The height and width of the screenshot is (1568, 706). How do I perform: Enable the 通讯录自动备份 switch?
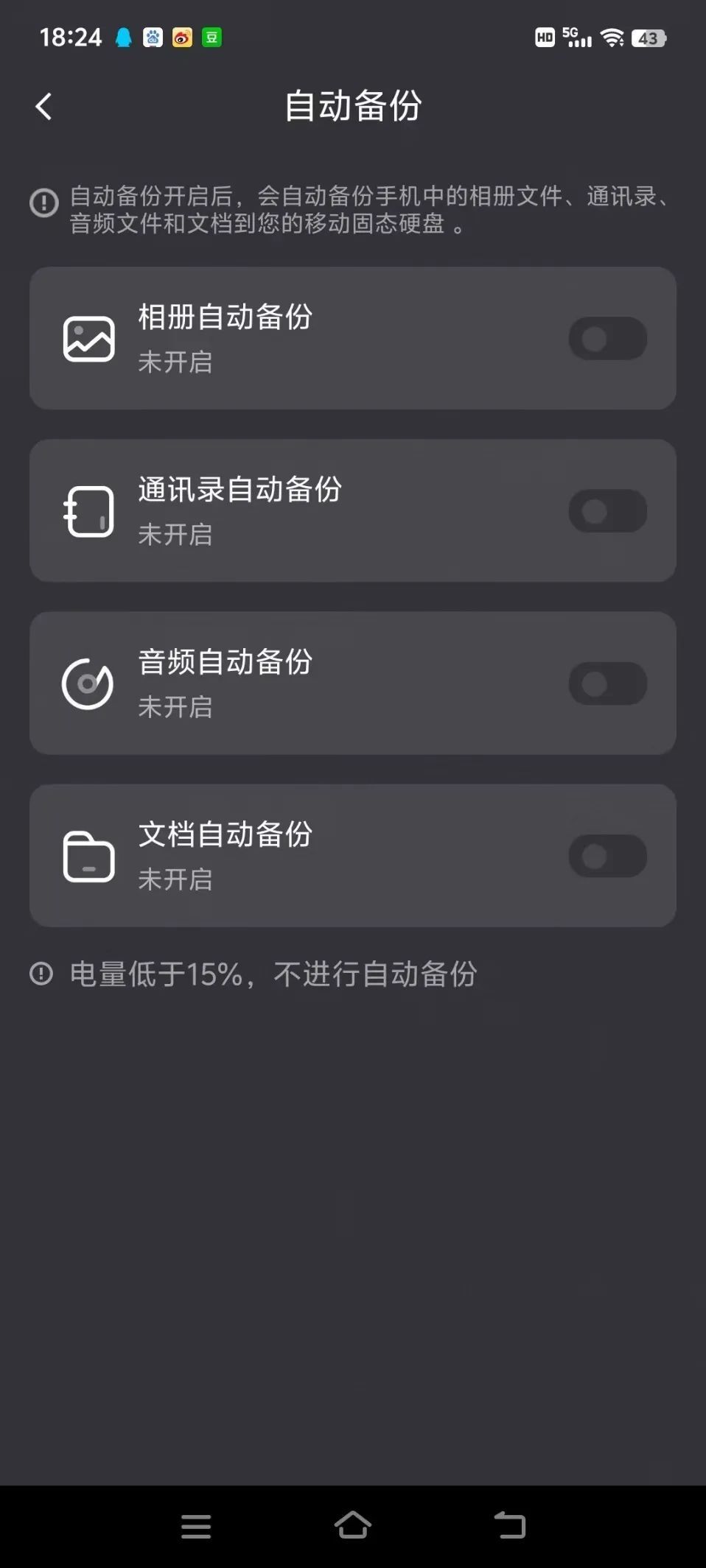(607, 510)
